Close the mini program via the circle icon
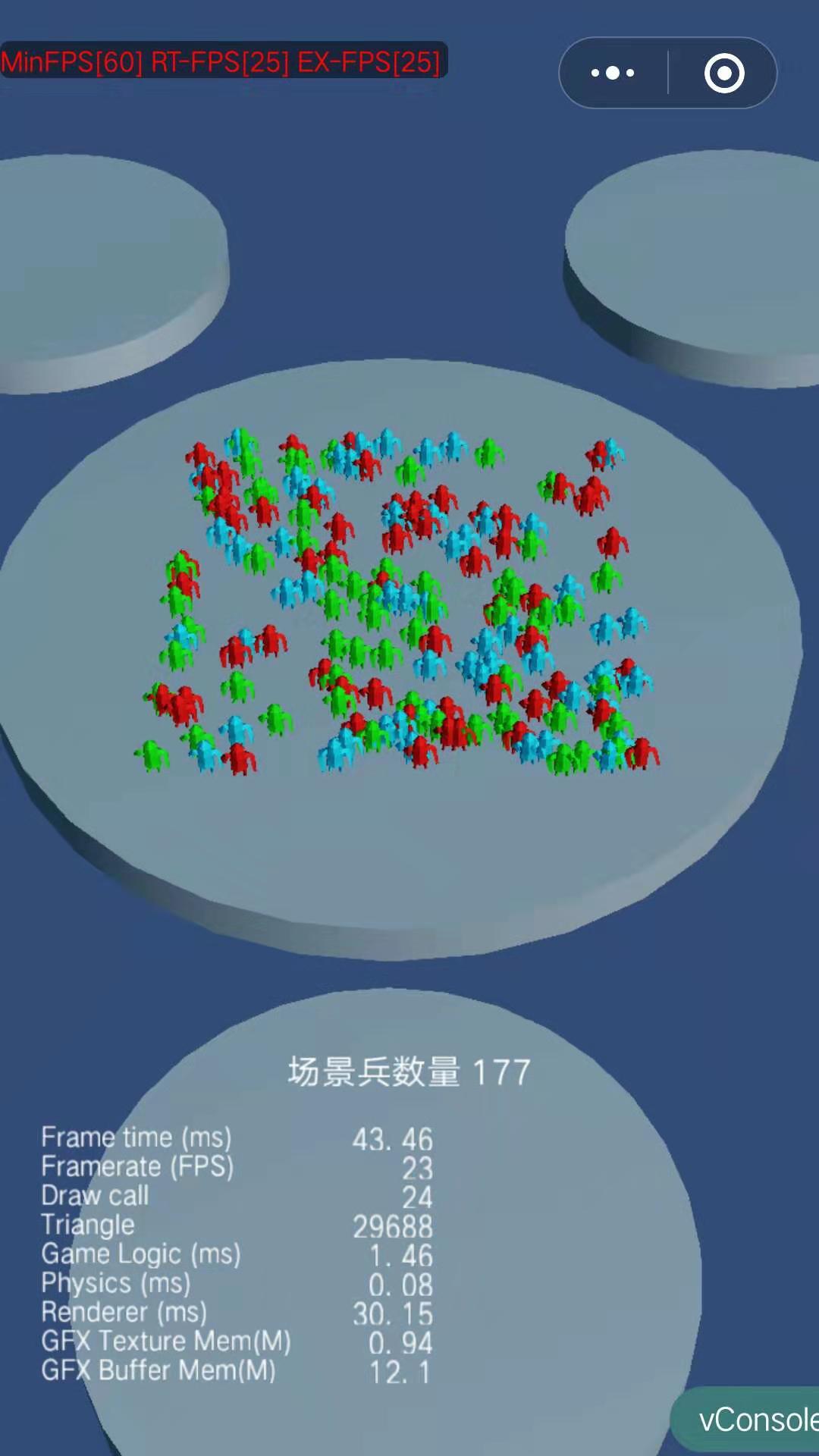The width and height of the screenshot is (819, 1456). 723,73
